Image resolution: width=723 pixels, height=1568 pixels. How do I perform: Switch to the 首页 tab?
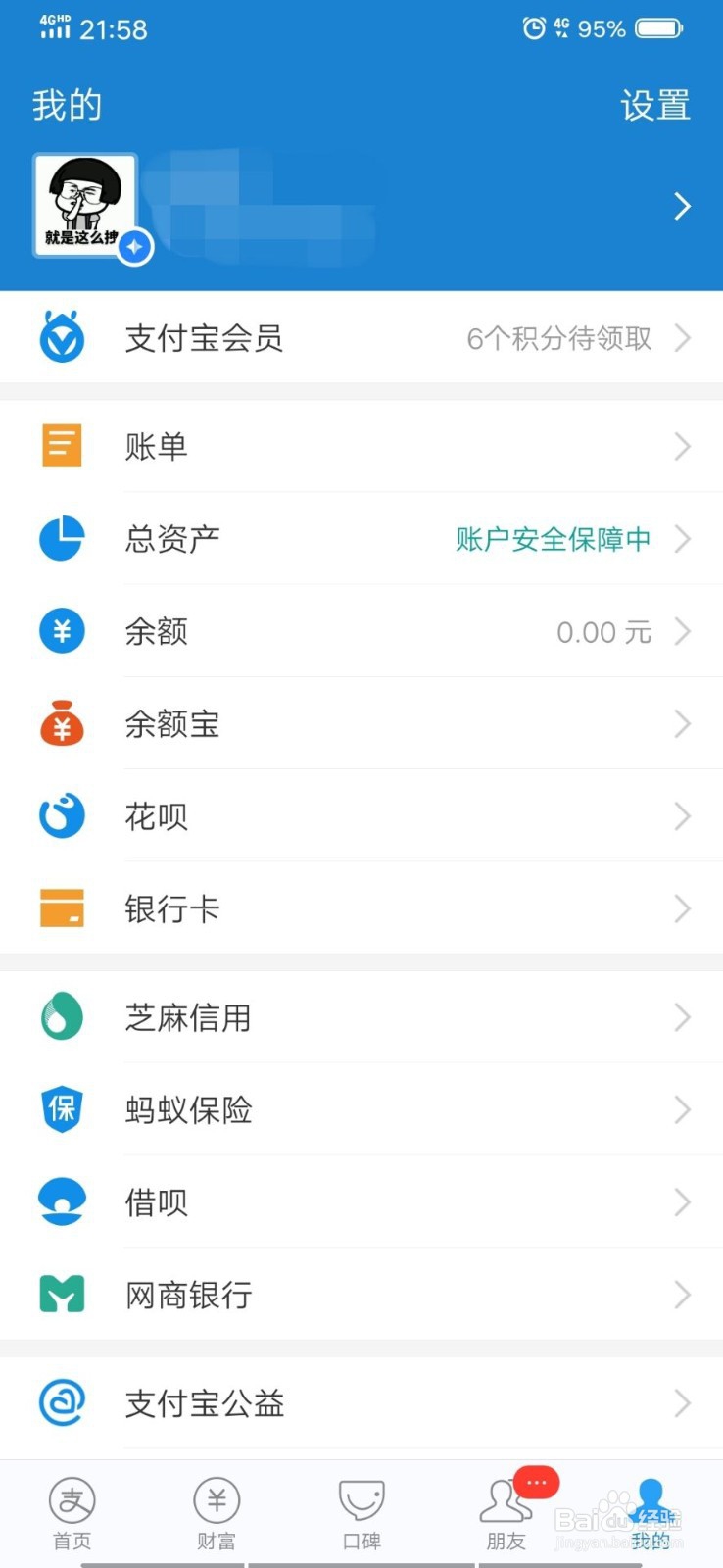coord(72,1514)
